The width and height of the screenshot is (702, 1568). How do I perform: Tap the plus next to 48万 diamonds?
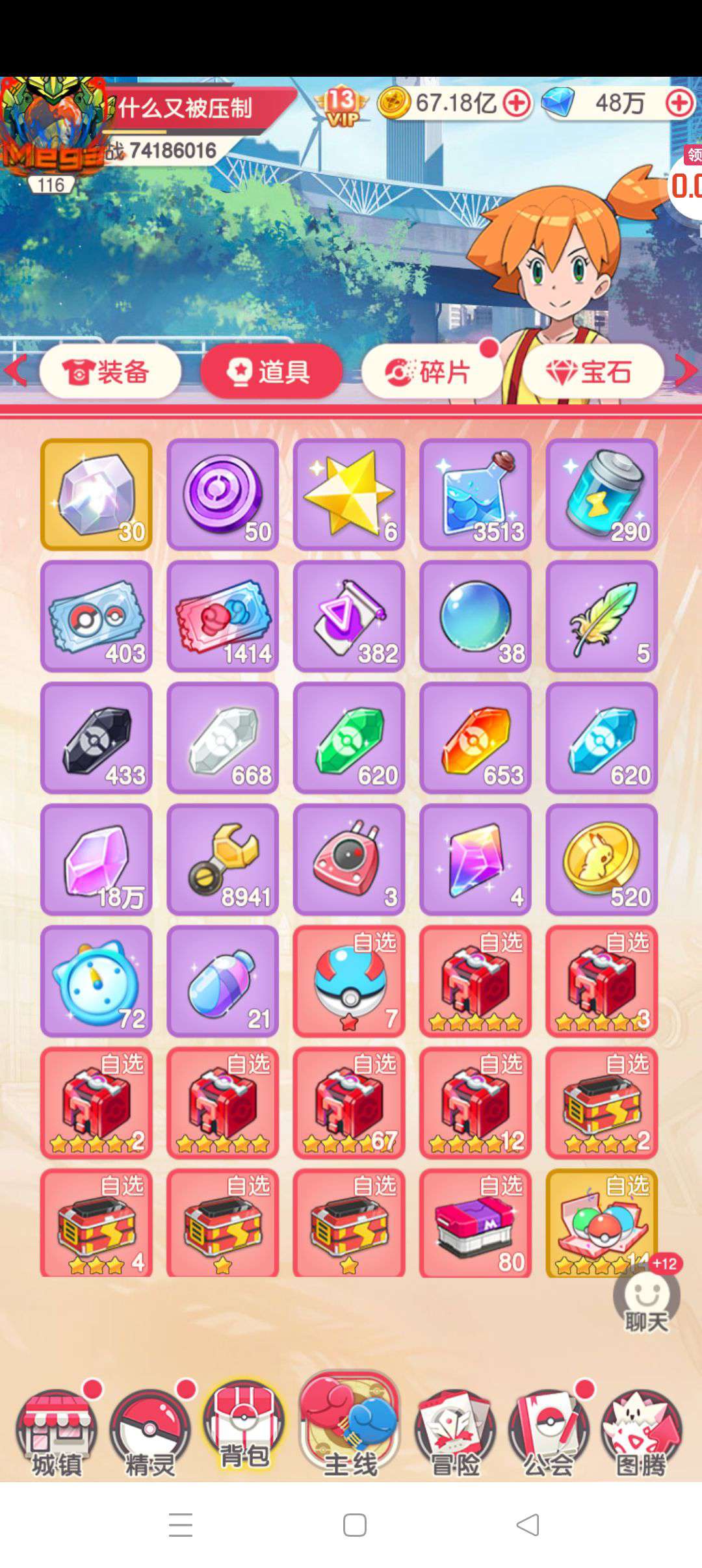click(x=680, y=103)
